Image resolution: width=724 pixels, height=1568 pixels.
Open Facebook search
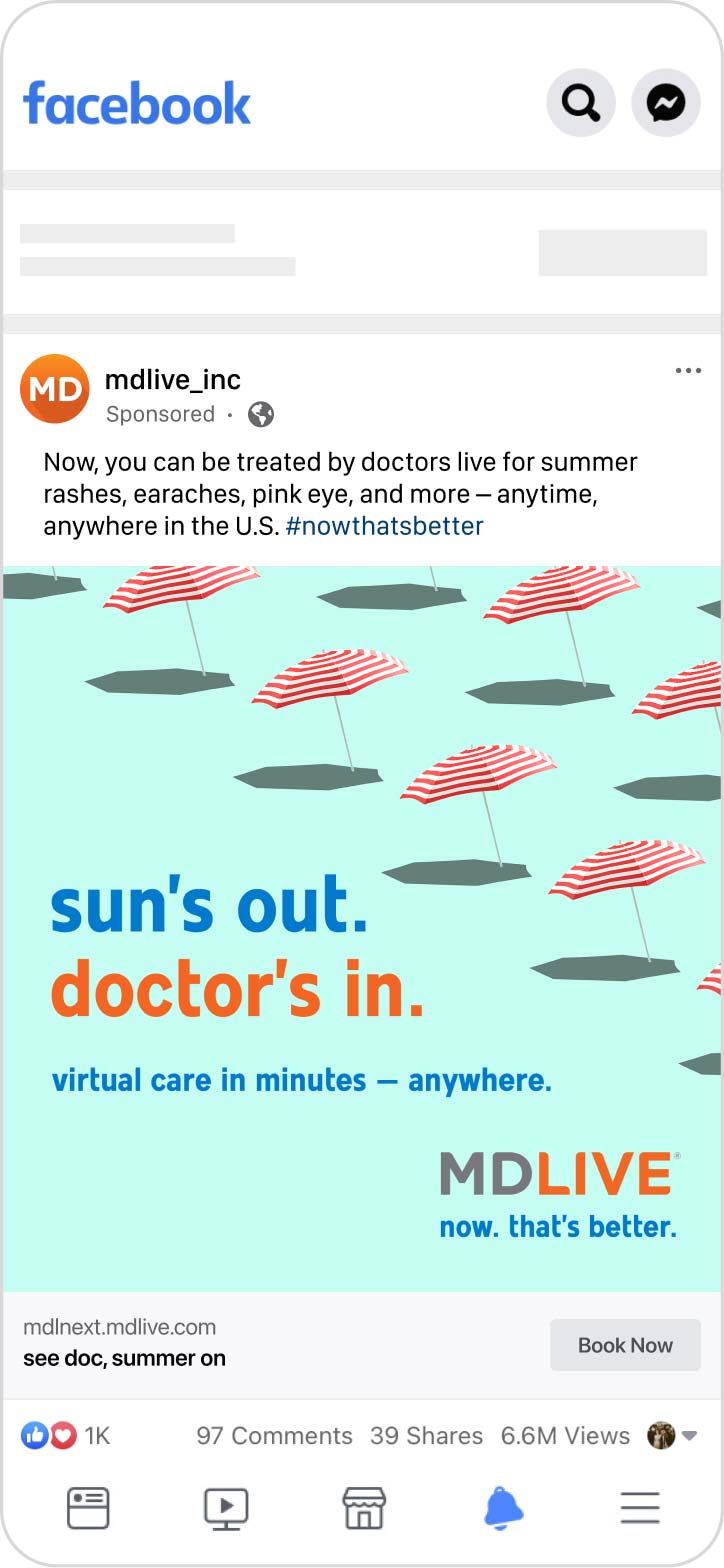click(x=581, y=102)
